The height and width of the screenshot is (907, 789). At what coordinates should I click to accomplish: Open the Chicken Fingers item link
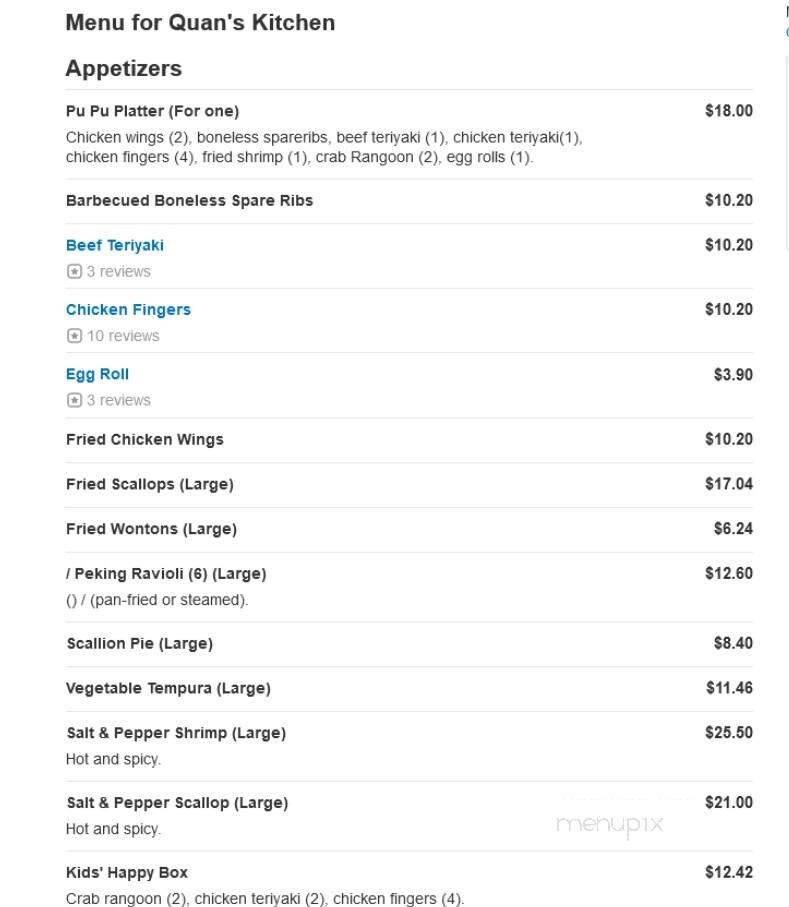coord(128,309)
